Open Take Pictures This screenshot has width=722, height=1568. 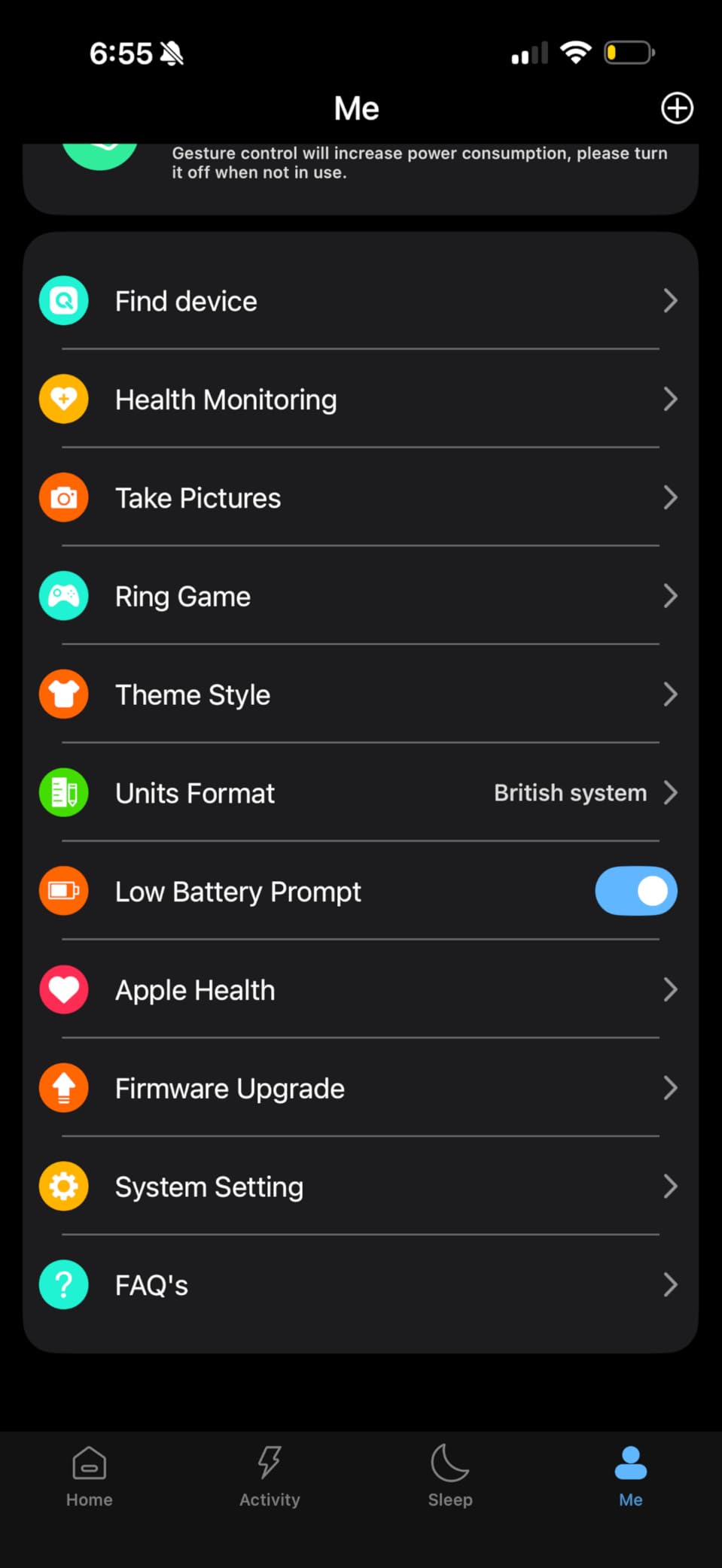click(360, 498)
